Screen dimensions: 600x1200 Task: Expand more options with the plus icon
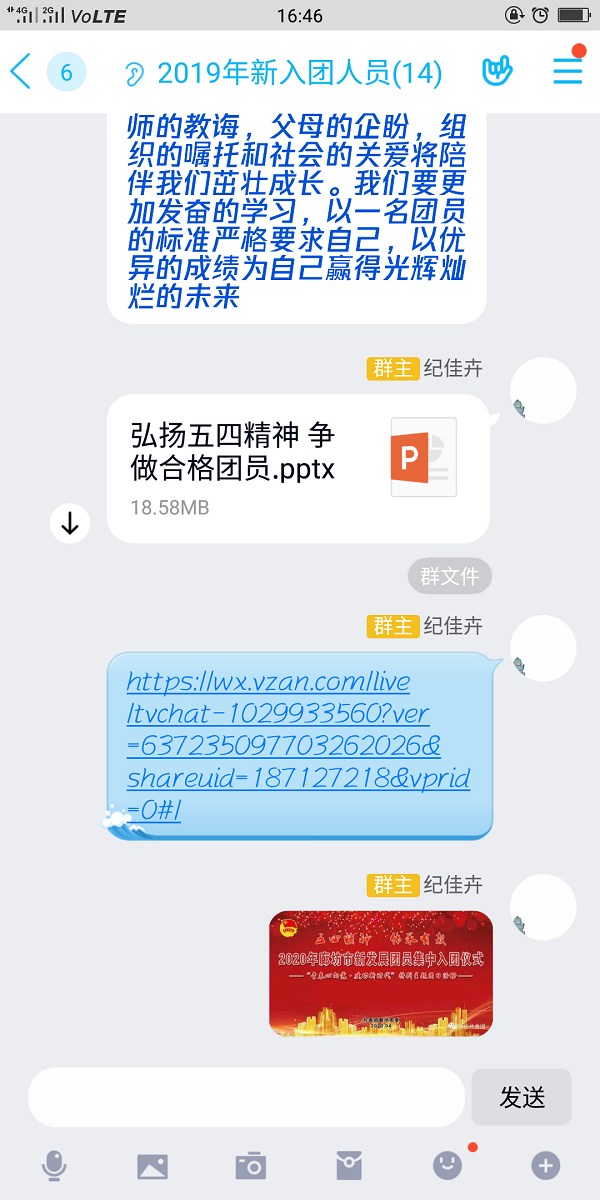(x=545, y=1165)
